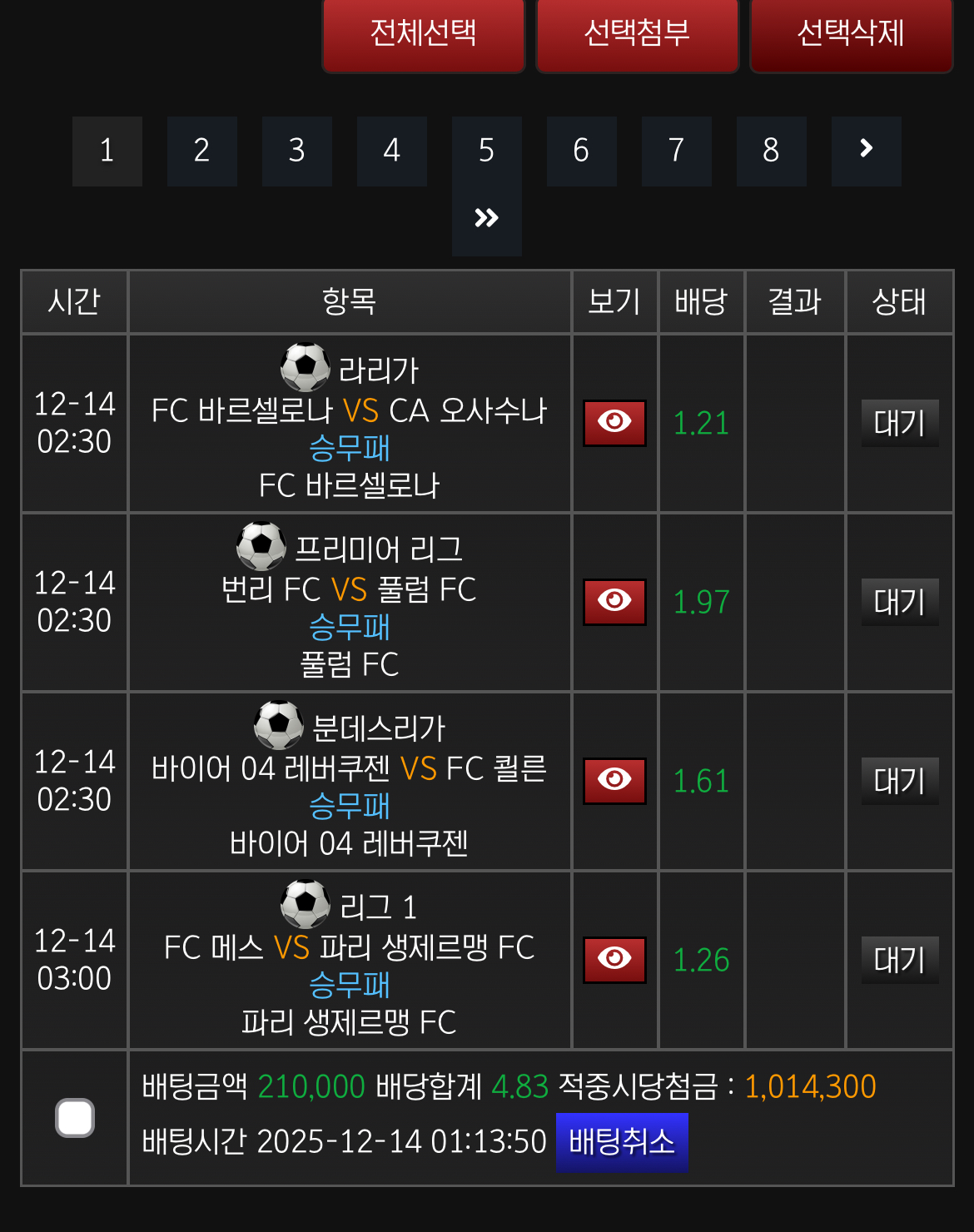Check the bet selection checkbox at the bottom
Viewport: 974px width, 1232px height.
[74, 1118]
